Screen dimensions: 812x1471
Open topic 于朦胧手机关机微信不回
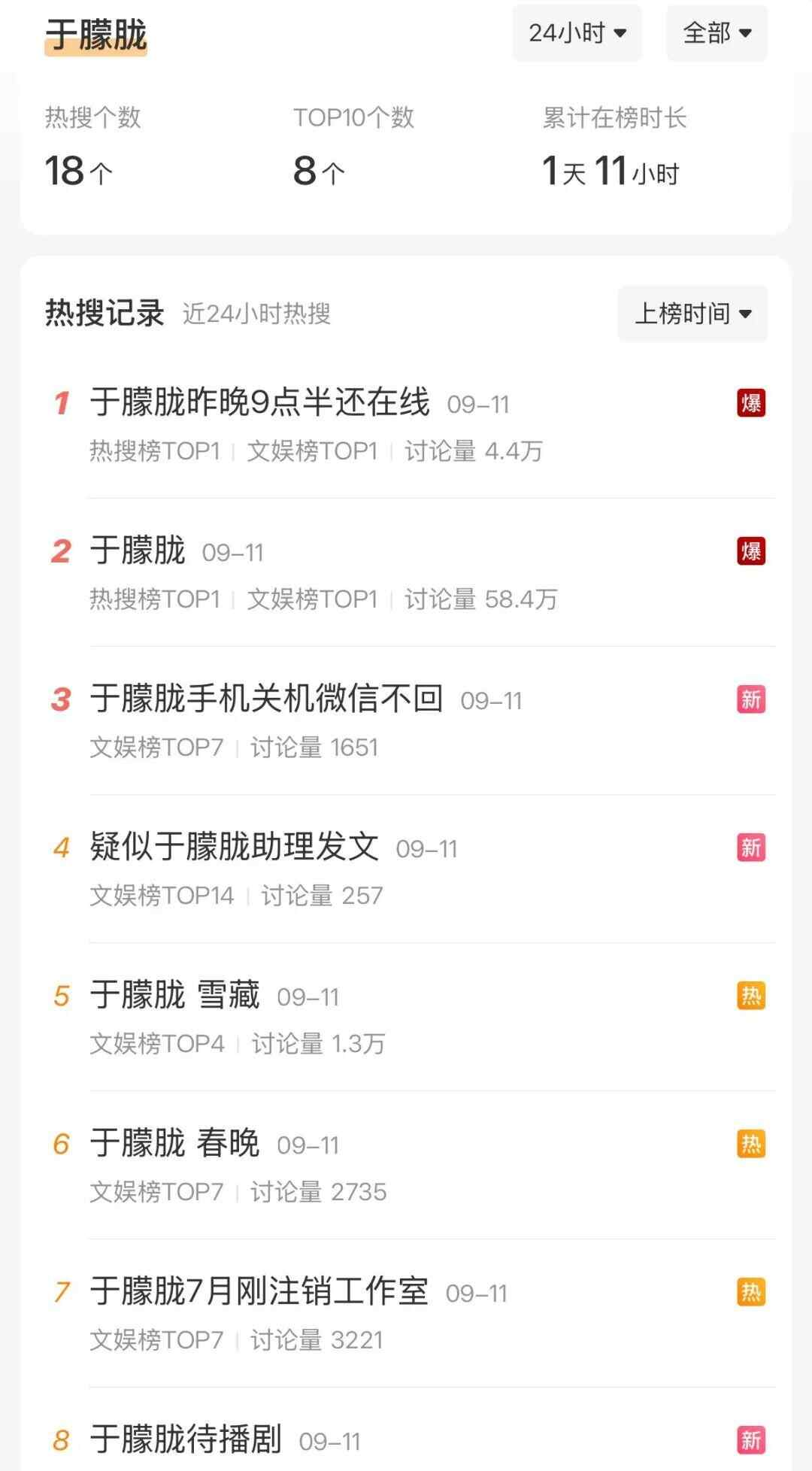pyautogui.click(x=266, y=699)
